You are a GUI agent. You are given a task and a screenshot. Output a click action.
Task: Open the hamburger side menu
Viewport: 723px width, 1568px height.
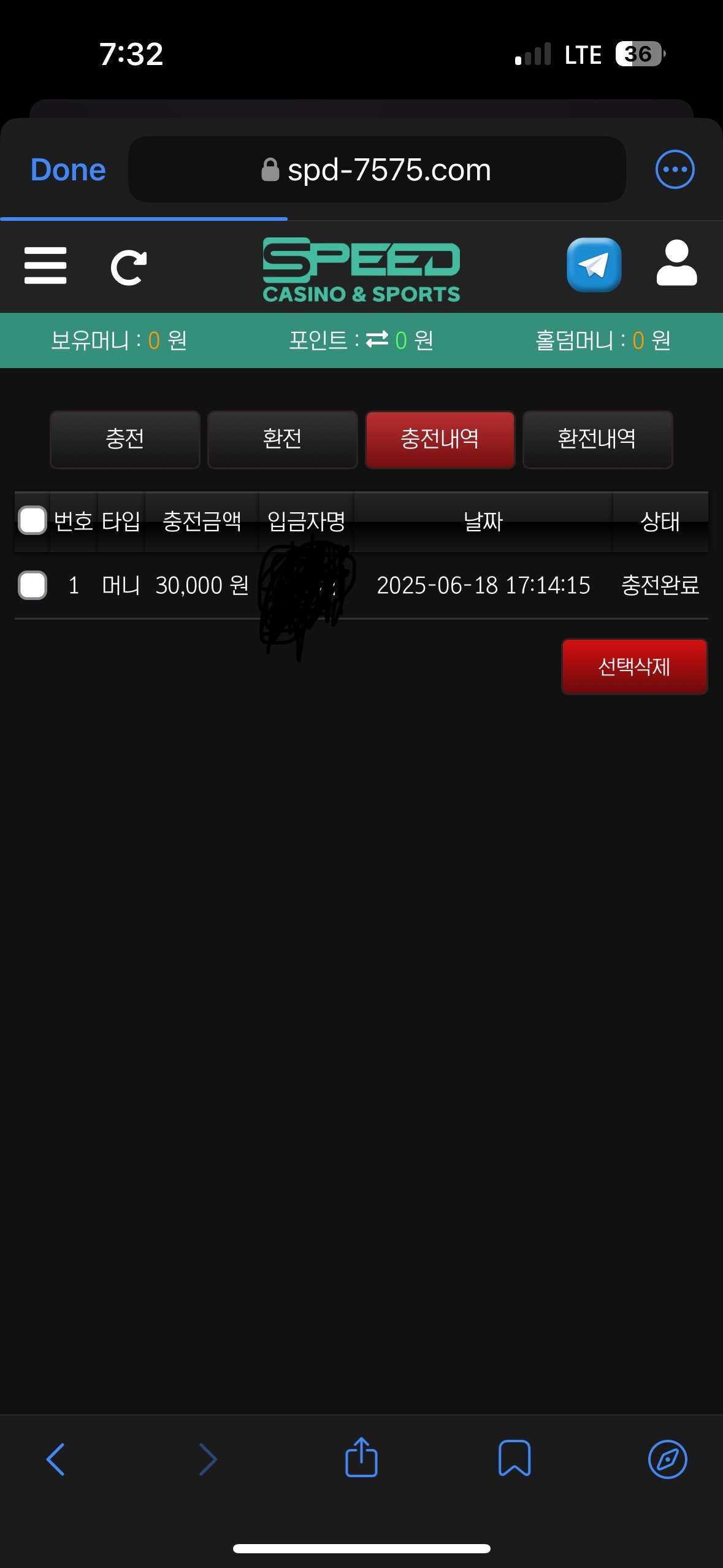coord(45,266)
